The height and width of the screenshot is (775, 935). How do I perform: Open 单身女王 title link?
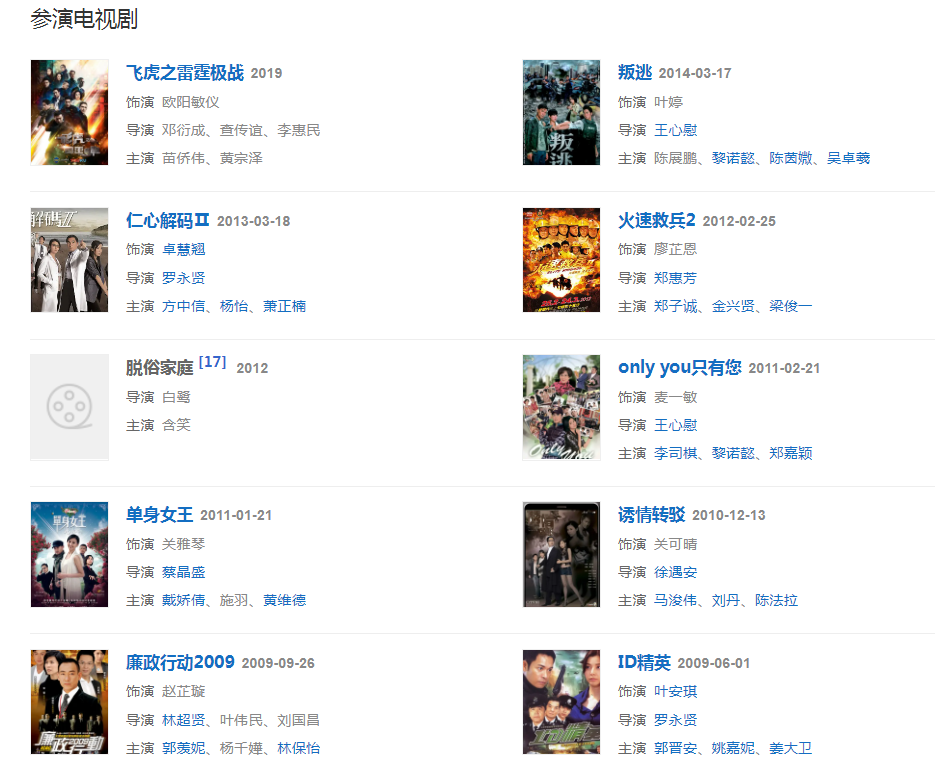pos(160,515)
